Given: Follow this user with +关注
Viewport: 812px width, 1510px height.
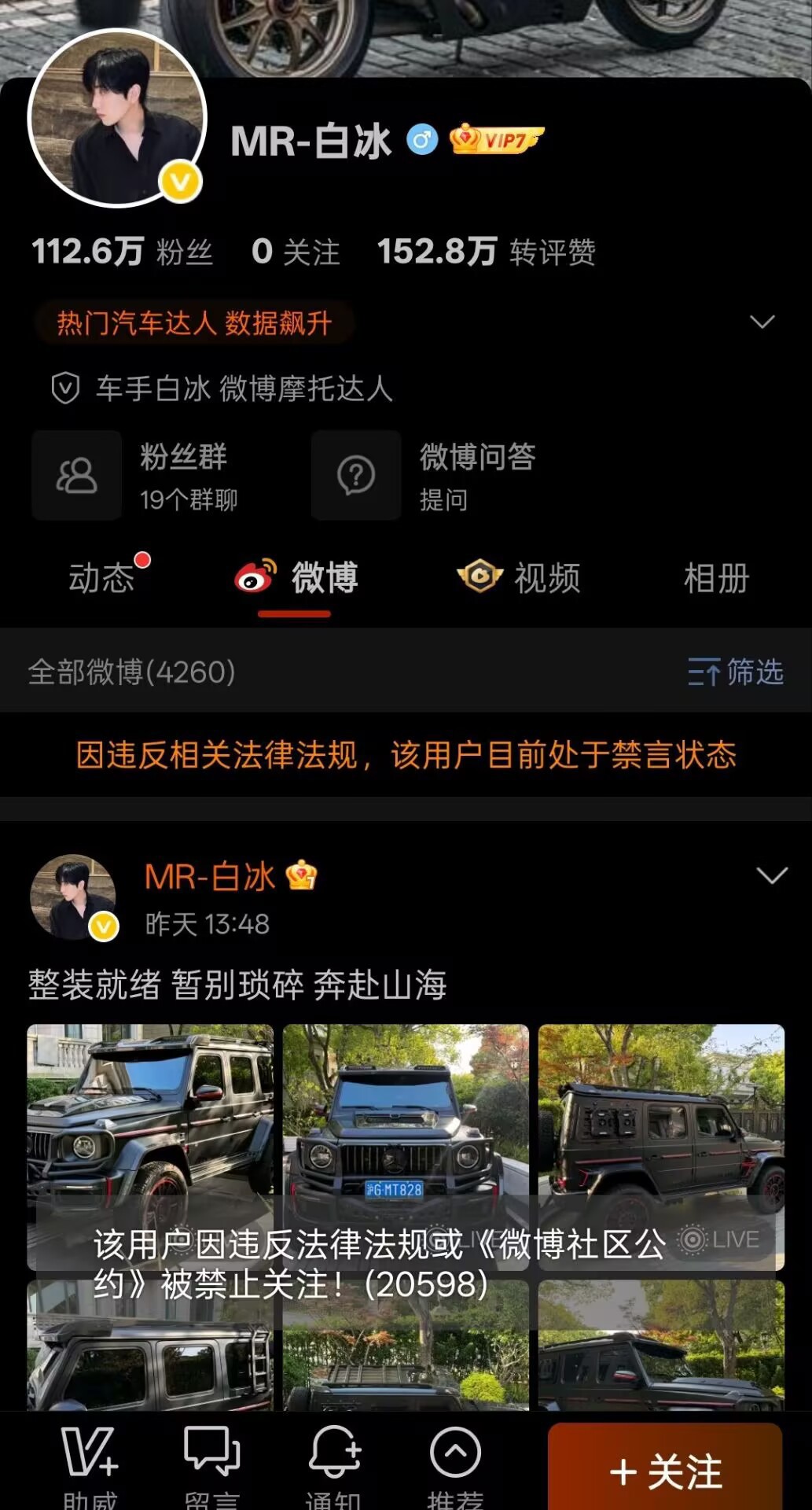Looking at the screenshot, I should (665, 1471).
